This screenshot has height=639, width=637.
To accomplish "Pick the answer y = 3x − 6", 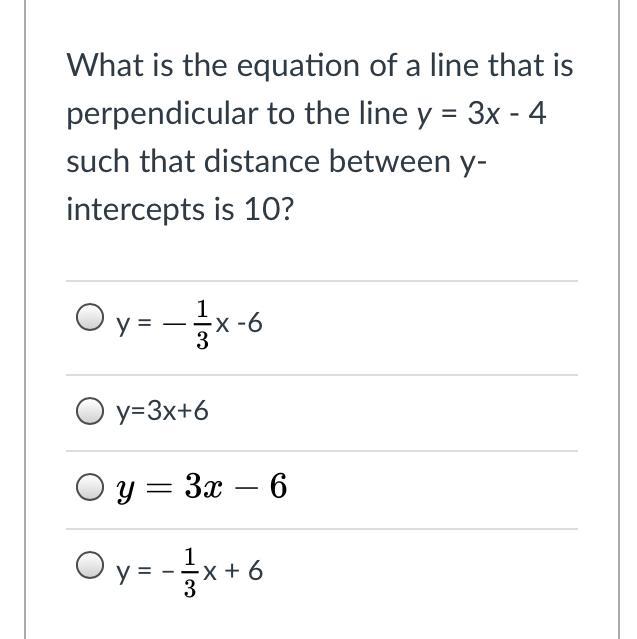I will (89, 487).
